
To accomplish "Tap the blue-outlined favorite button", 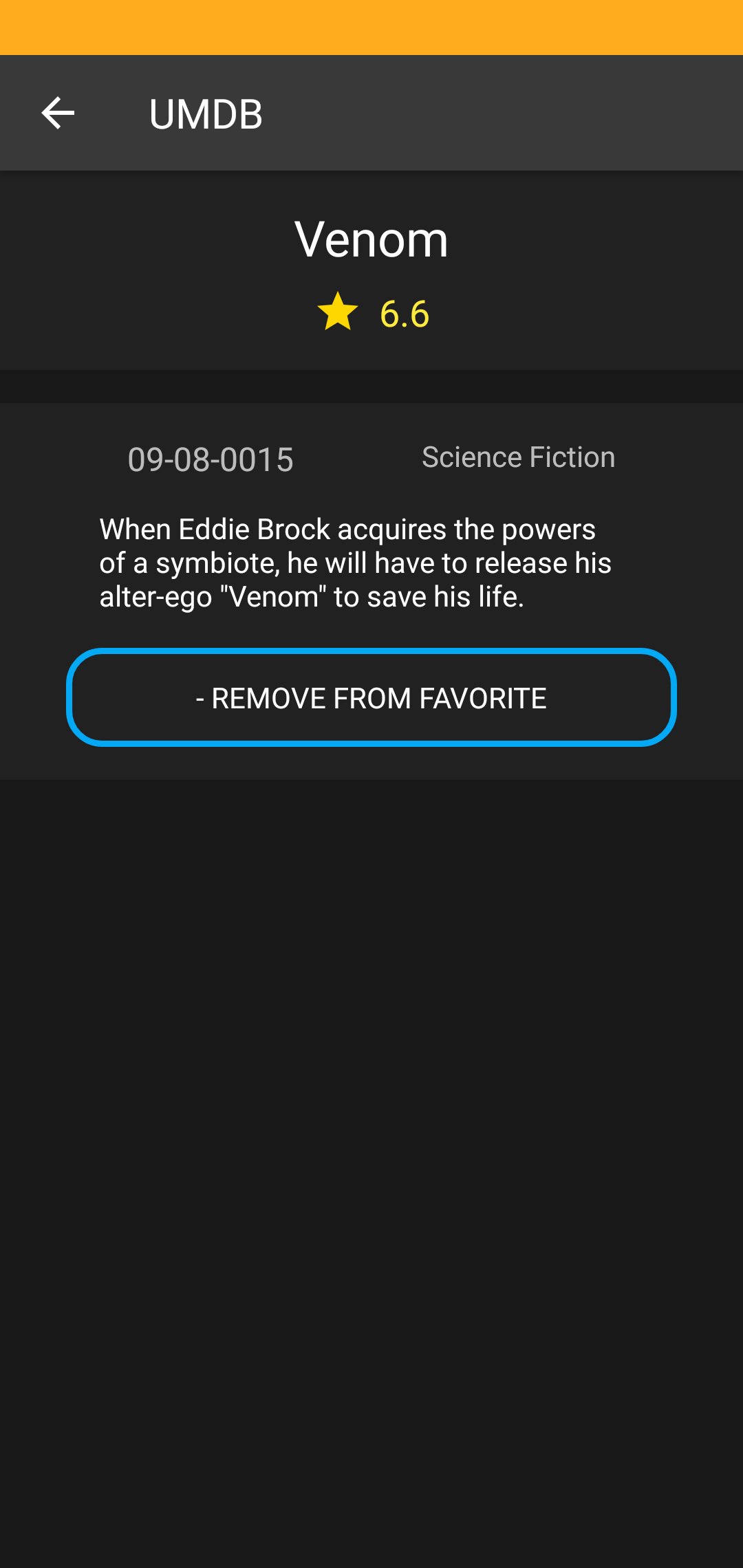I will pos(371,697).
